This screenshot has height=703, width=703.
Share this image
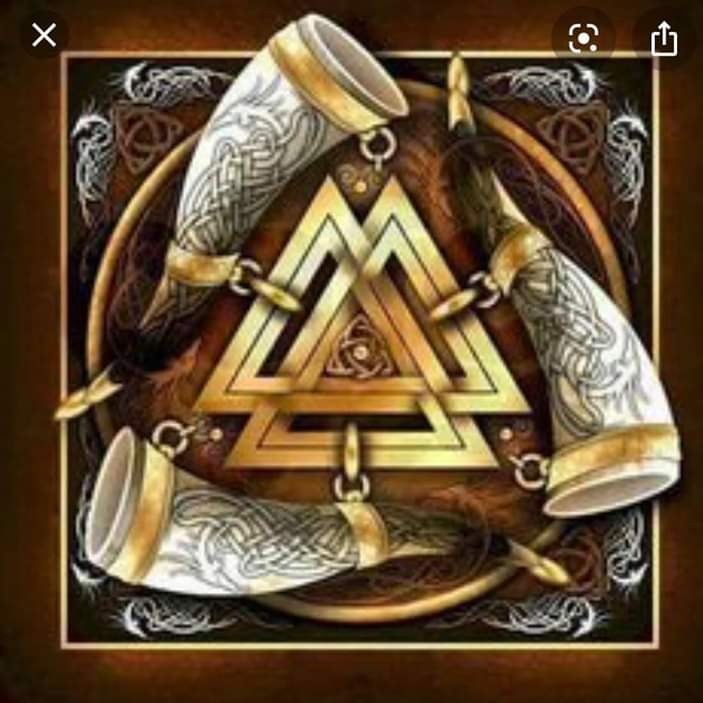664,39
